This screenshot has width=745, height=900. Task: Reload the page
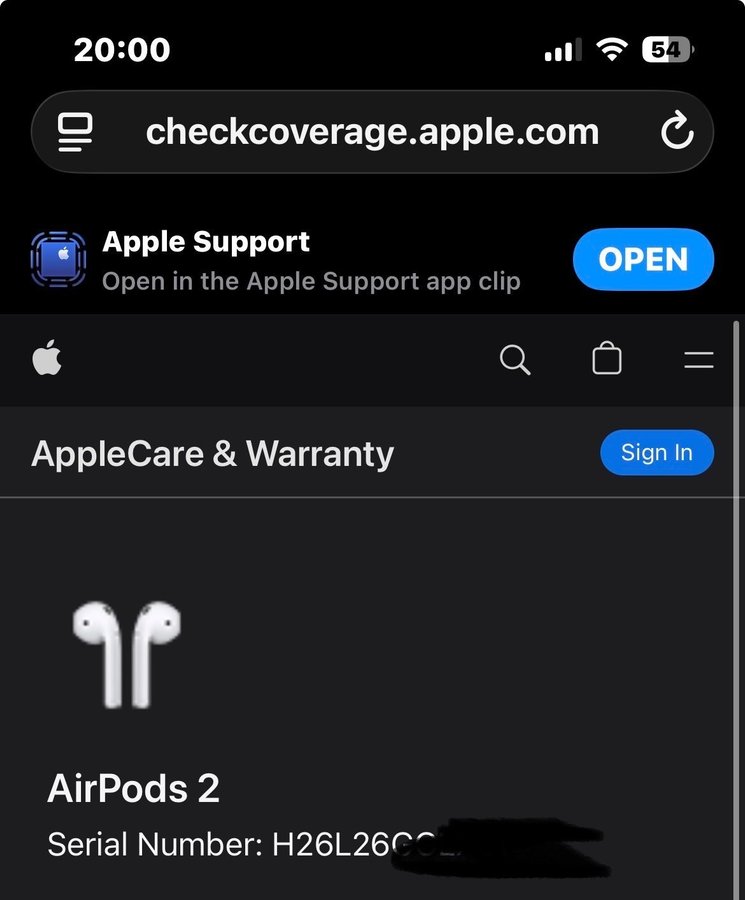click(677, 132)
